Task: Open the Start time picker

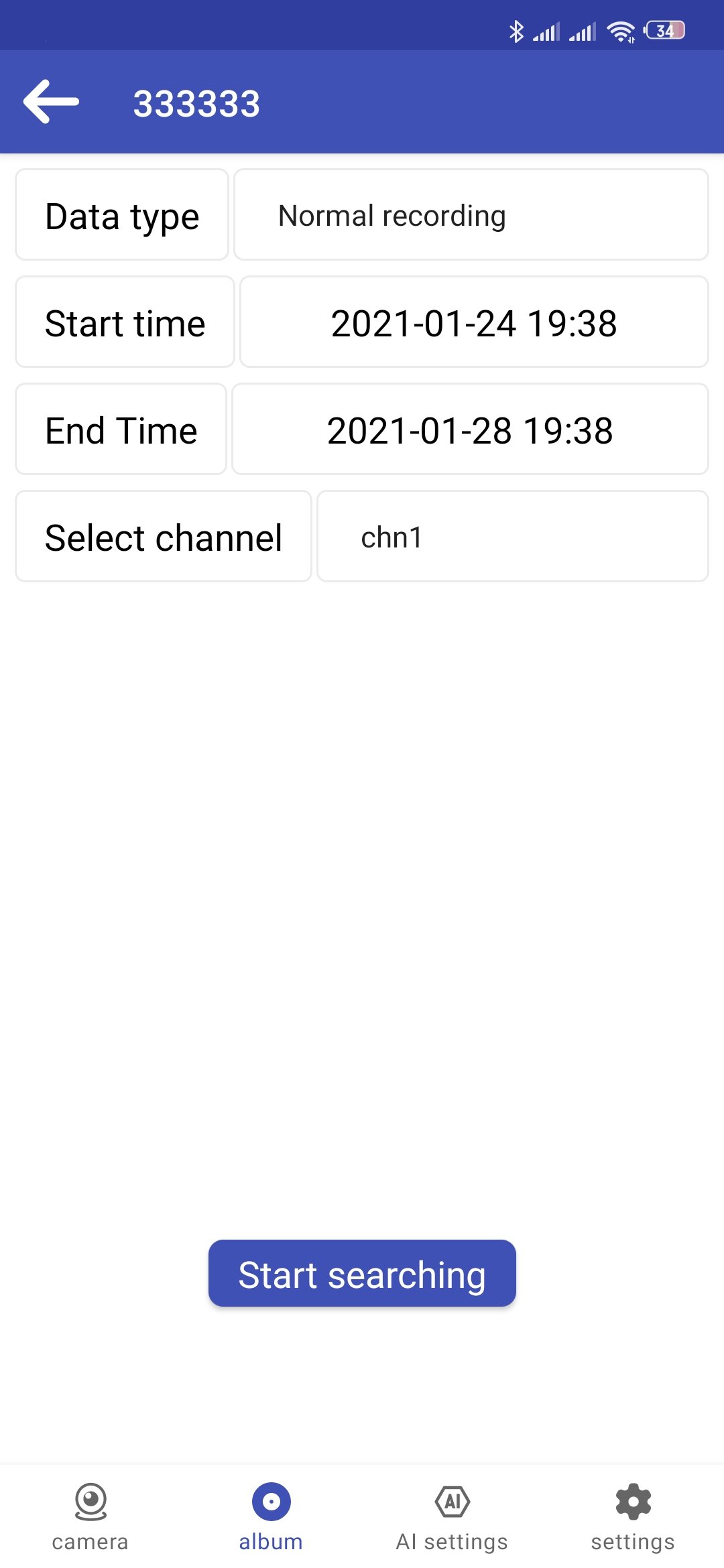Action: 473,322
